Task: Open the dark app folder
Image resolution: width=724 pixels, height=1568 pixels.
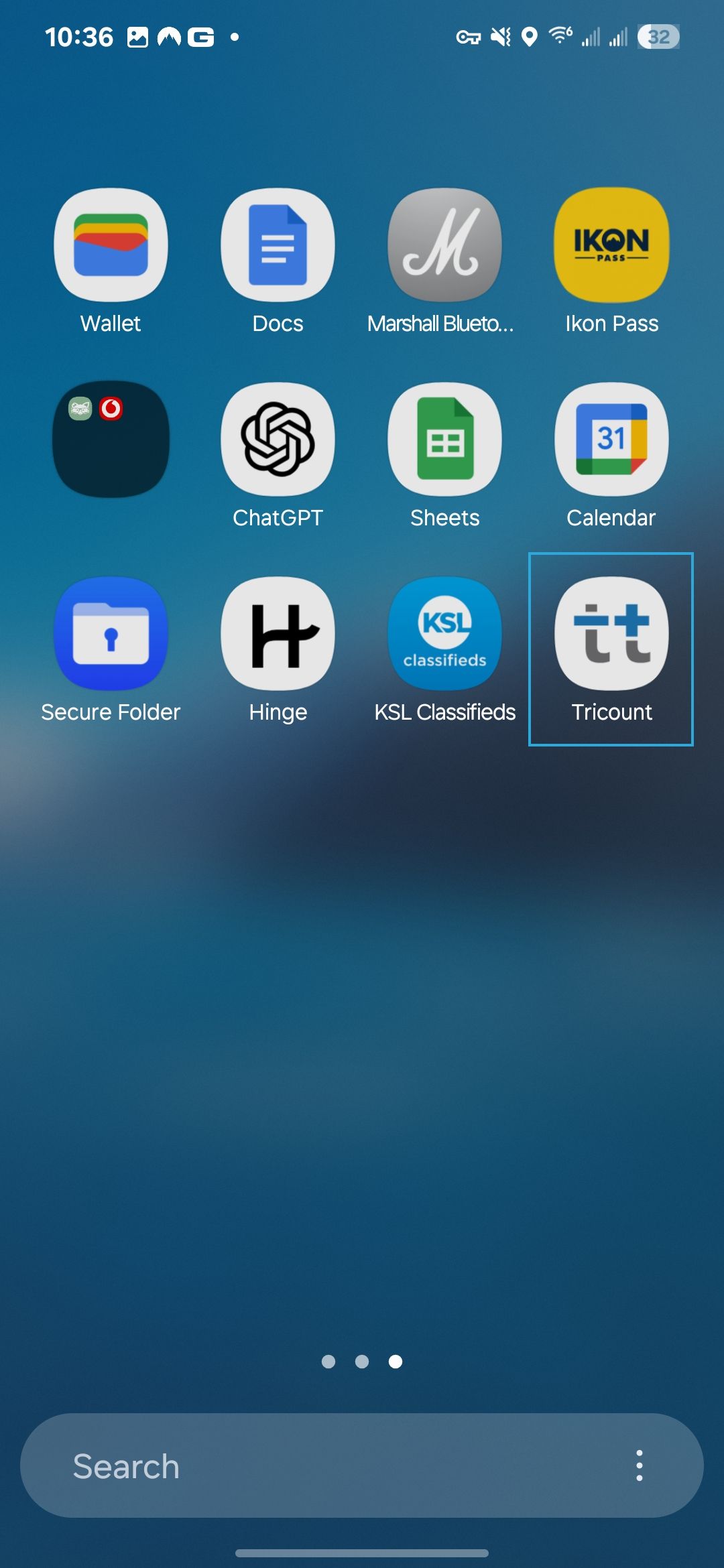Action: tap(111, 439)
